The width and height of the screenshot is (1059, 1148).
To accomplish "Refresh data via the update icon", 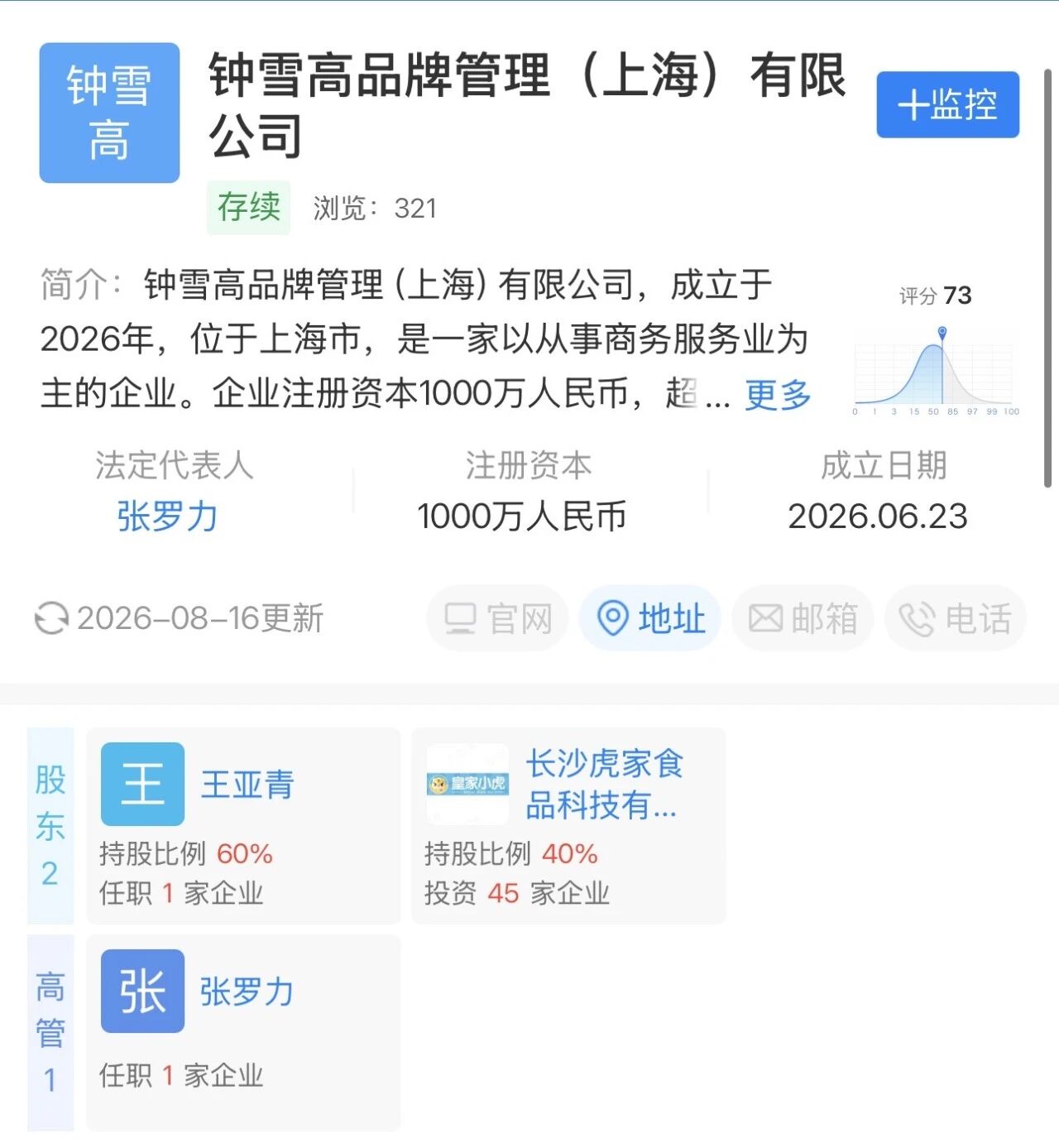I will pyautogui.click(x=51, y=618).
